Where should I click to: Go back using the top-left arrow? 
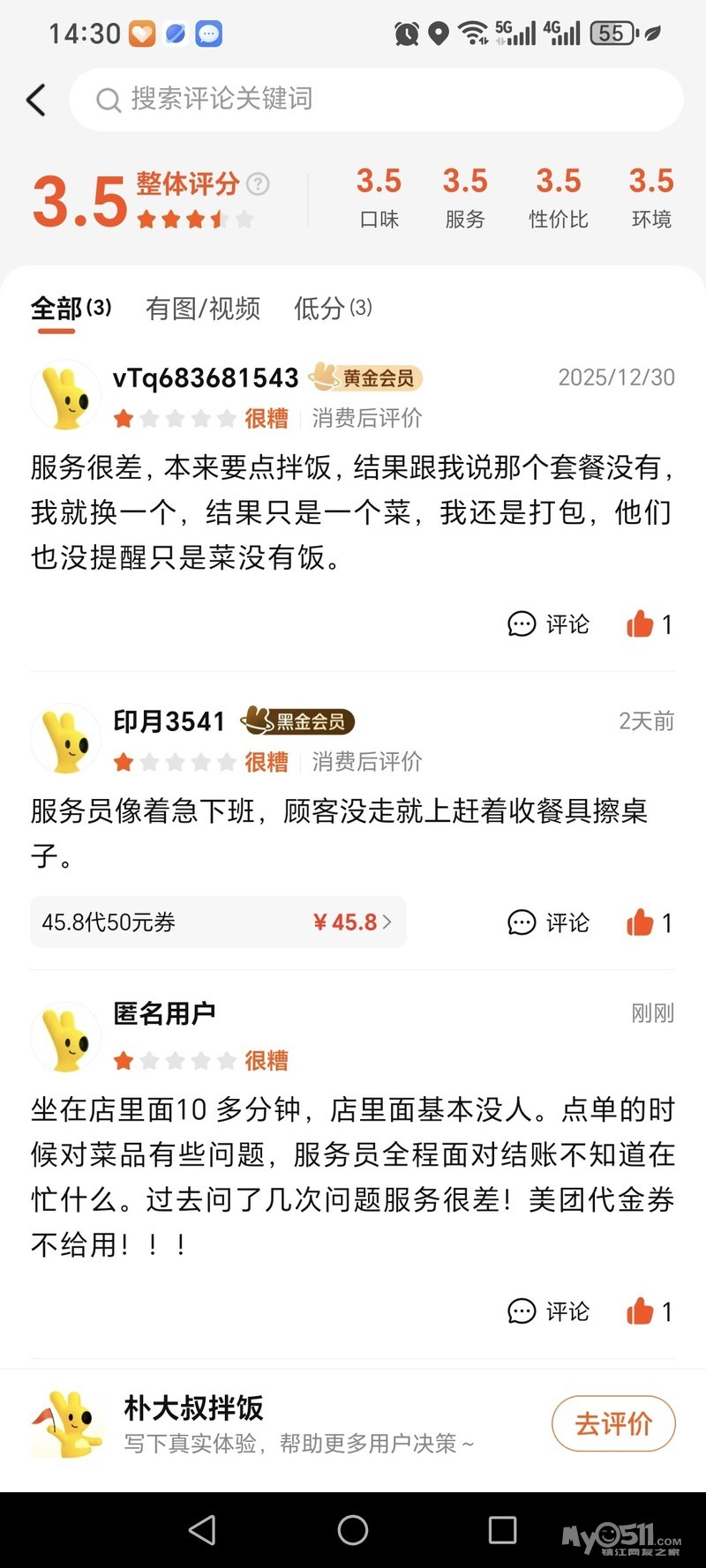pyautogui.click(x=36, y=100)
